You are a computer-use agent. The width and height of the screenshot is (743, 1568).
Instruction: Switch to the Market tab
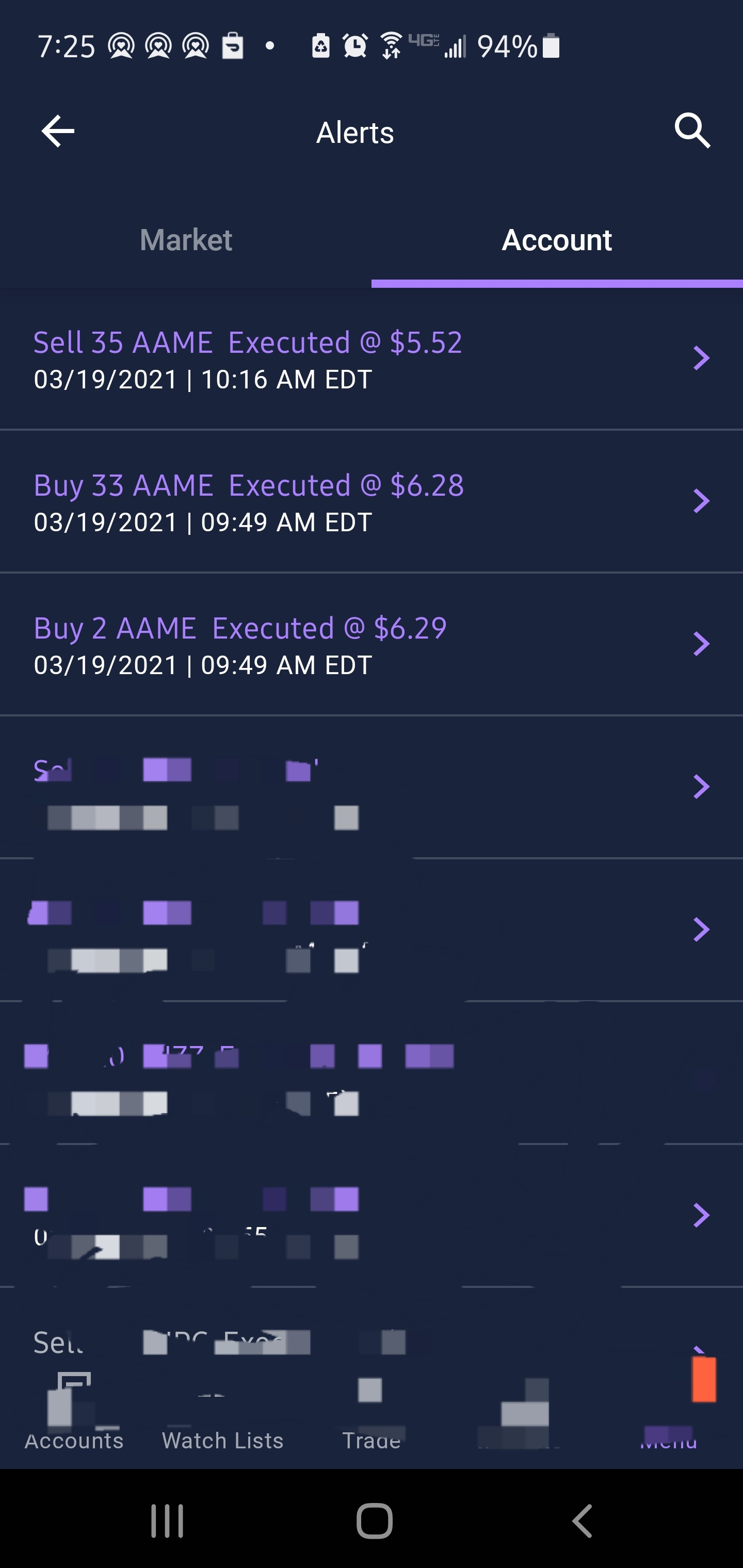tap(186, 240)
